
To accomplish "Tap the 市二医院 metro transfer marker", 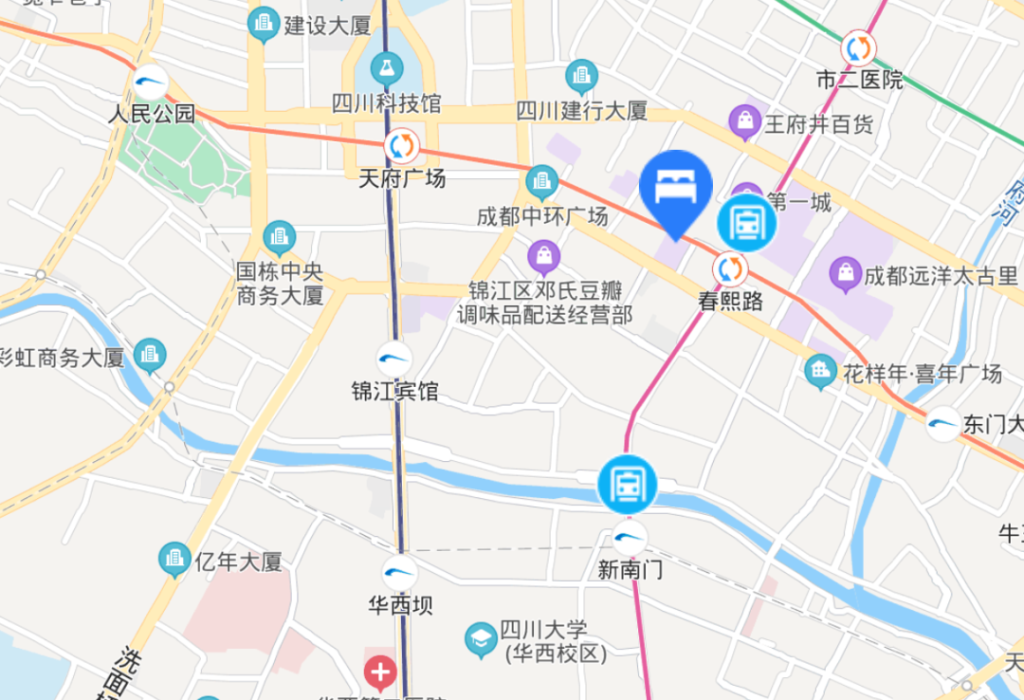I will pyautogui.click(x=858, y=47).
